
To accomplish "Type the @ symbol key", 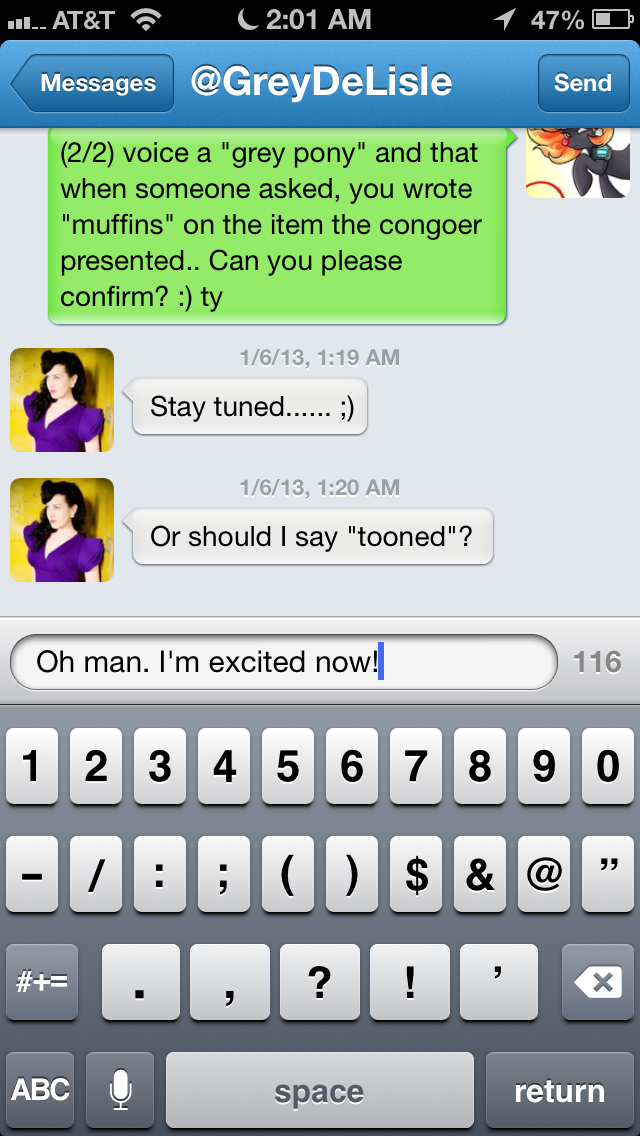I will point(543,875).
